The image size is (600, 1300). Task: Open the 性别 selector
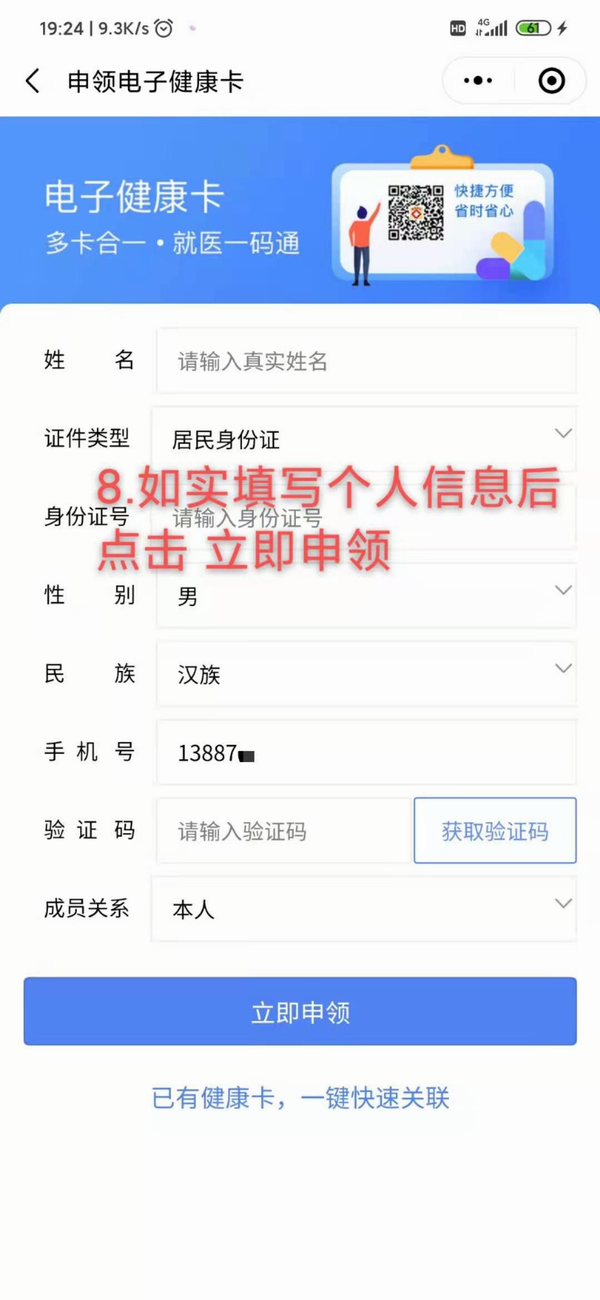tap(365, 596)
